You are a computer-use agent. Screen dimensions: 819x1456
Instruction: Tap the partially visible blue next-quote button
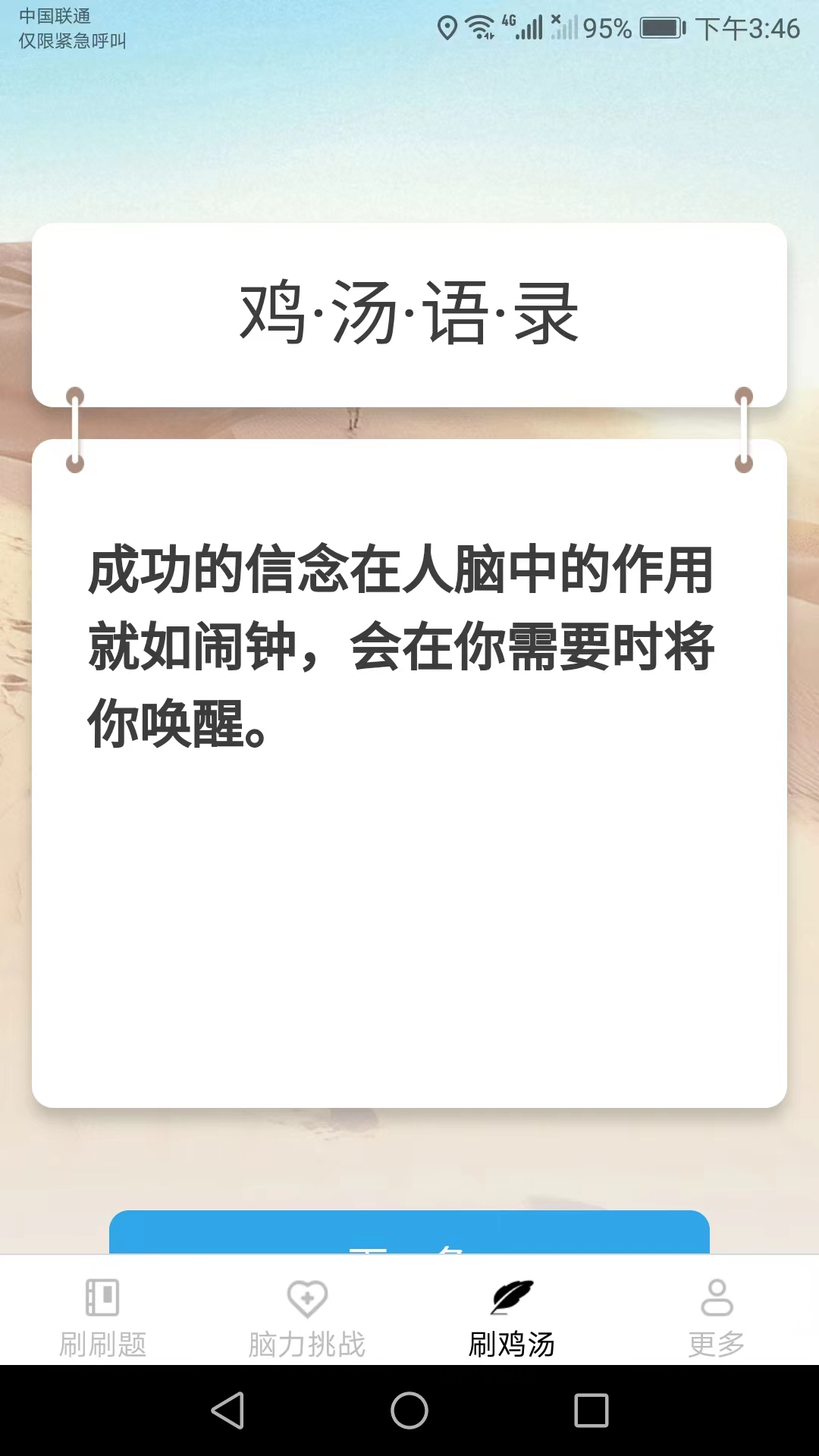[409, 1233]
